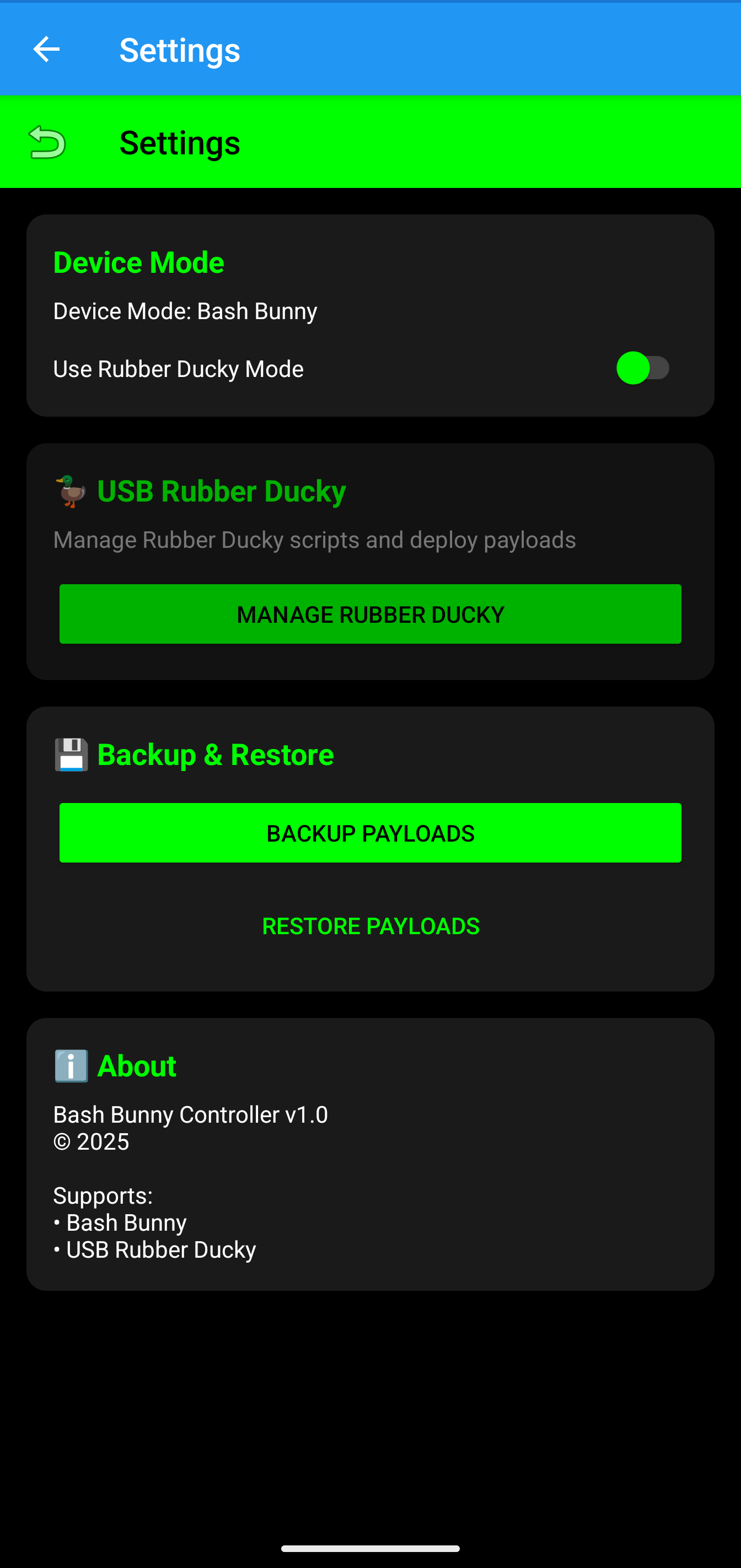Tap the Backup & Restore section heading
The width and height of the screenshot is (741, 1568).
tap(215, 753)
